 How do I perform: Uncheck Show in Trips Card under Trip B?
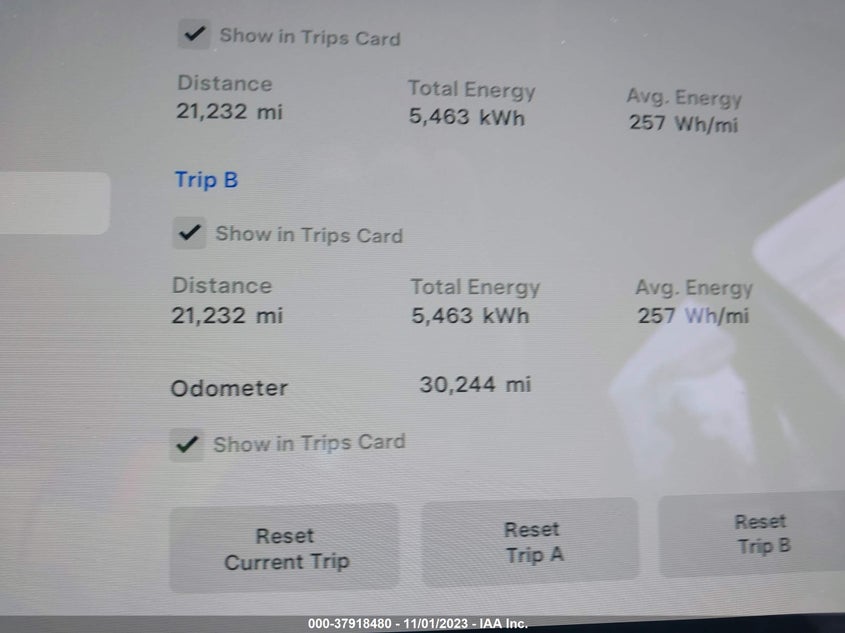(189, 234)
